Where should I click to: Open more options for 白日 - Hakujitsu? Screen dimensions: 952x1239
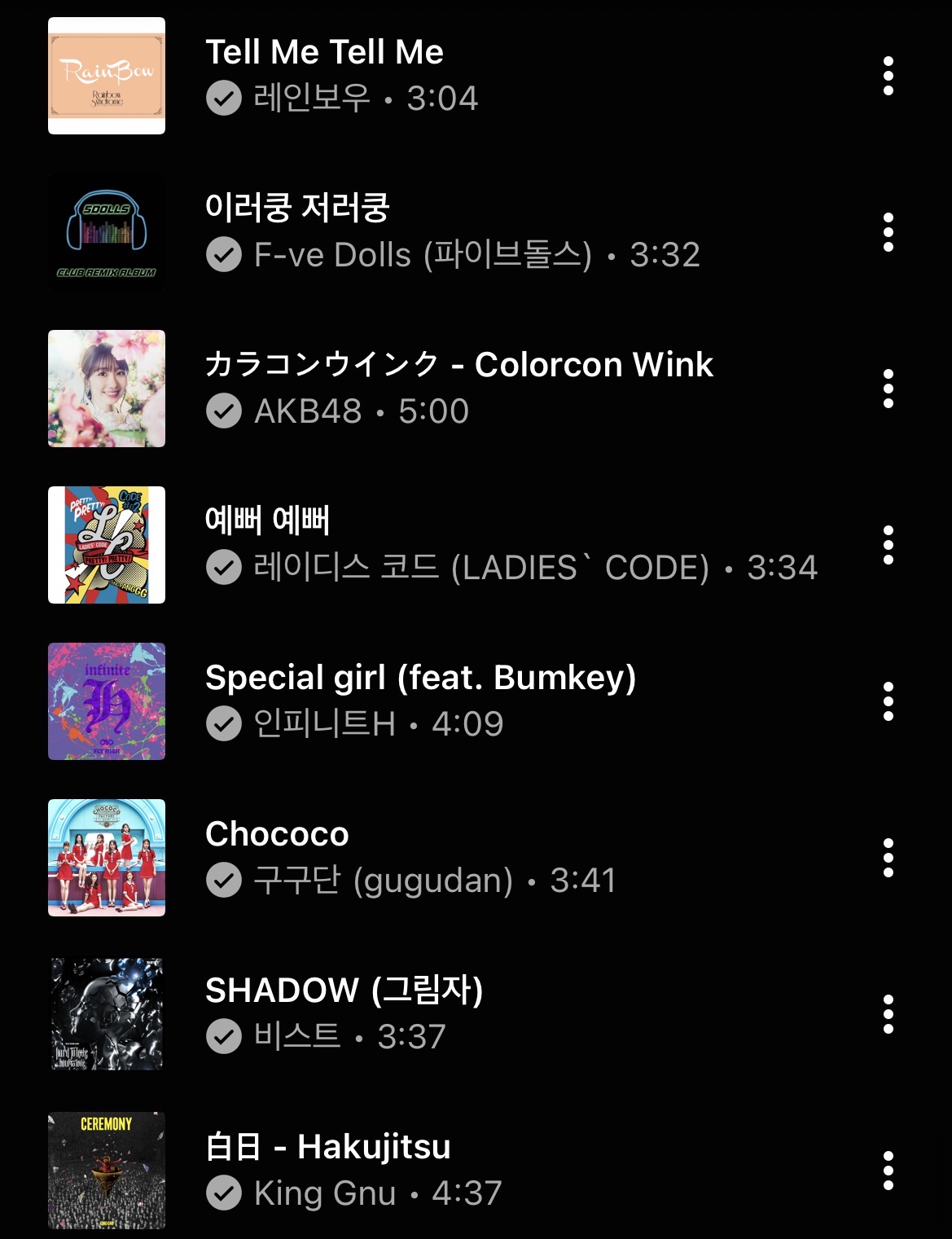[x=888, y=1171]
